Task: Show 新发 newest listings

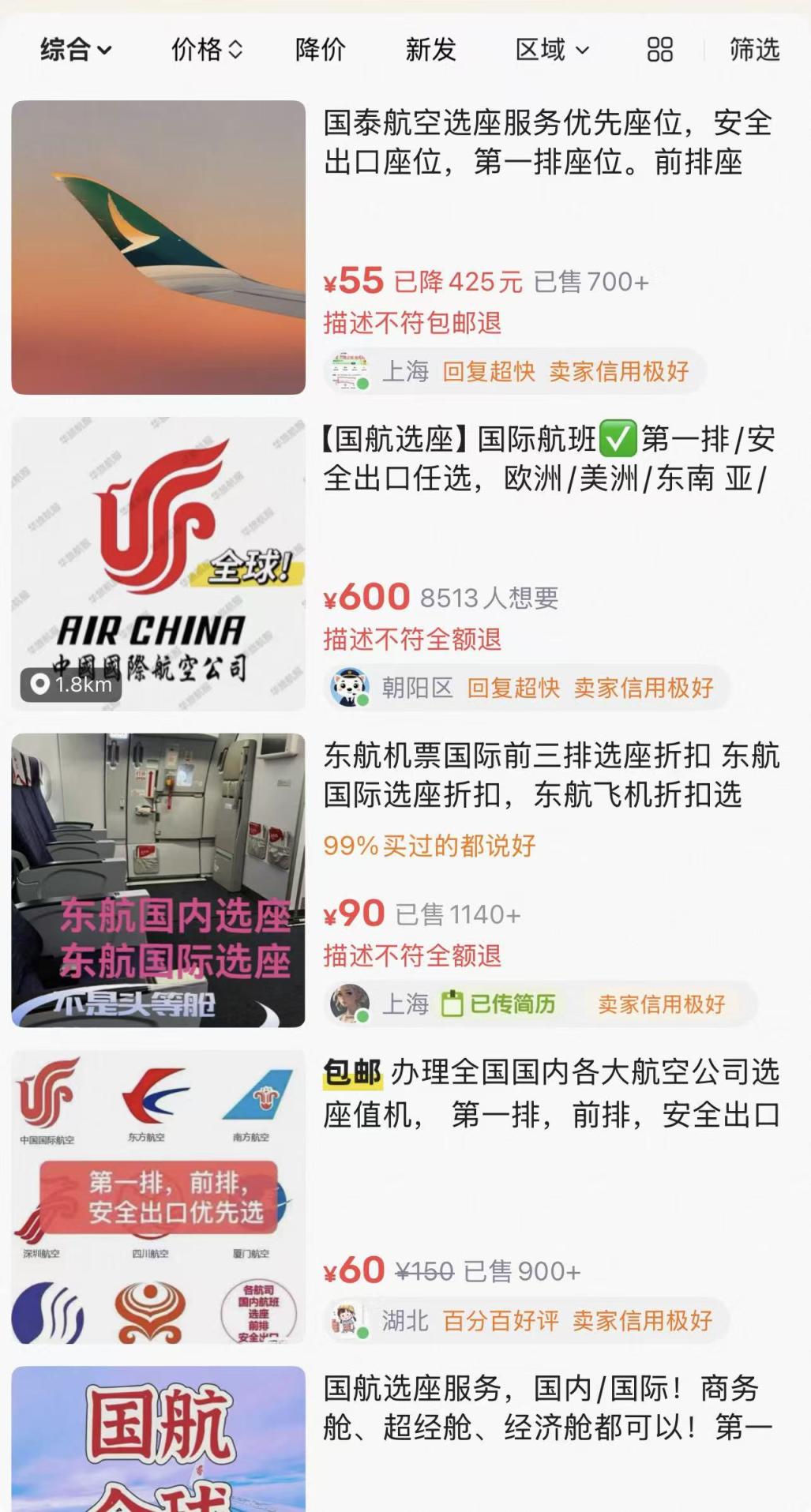Action: [430, 50]
